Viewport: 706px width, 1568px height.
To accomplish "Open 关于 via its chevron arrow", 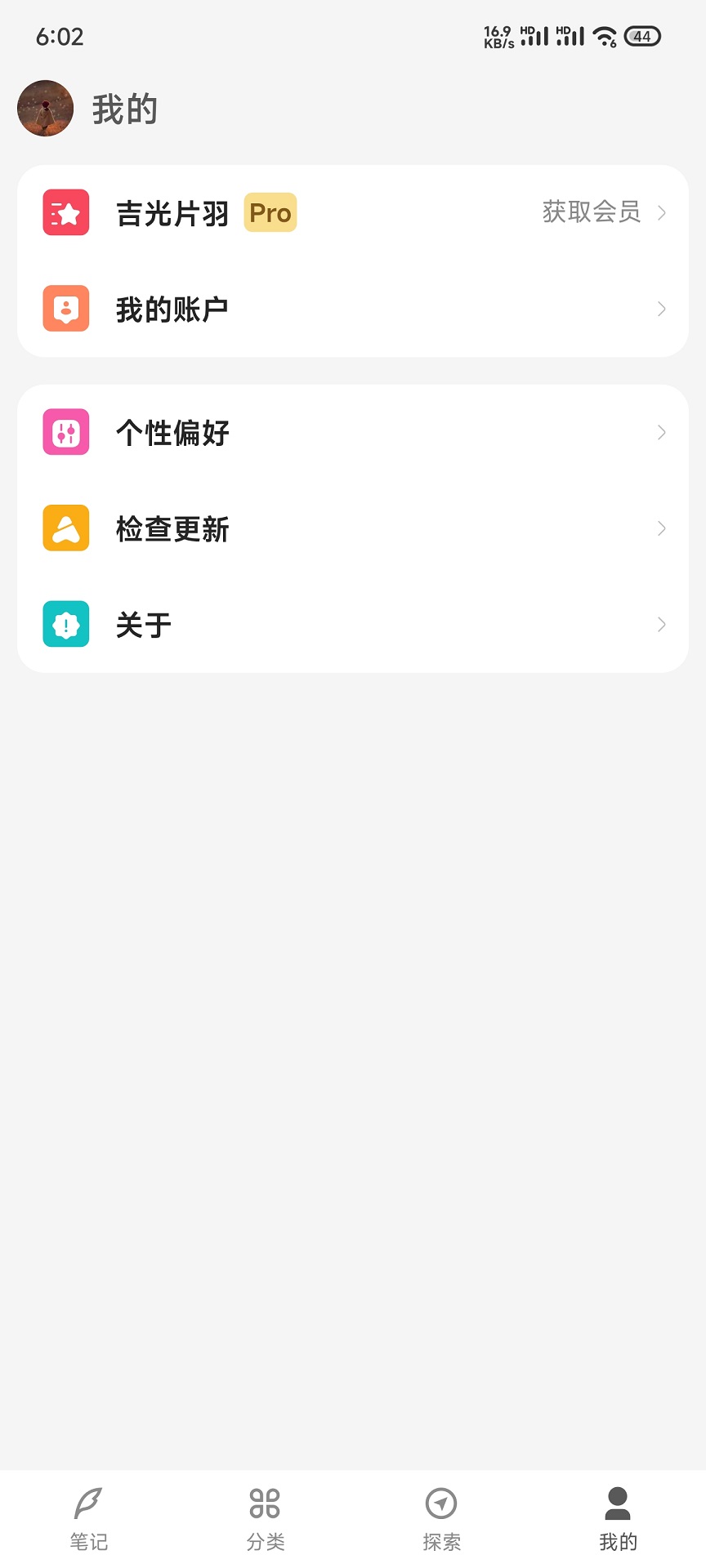I will pyautogui.click(x=662, y=624).
